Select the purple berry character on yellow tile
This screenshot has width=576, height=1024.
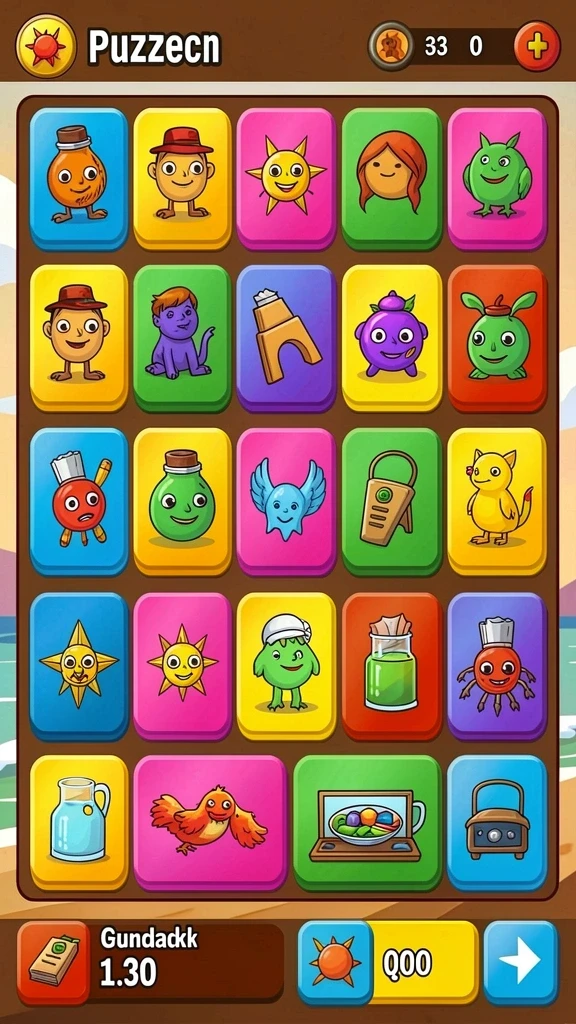pos(392,338)
